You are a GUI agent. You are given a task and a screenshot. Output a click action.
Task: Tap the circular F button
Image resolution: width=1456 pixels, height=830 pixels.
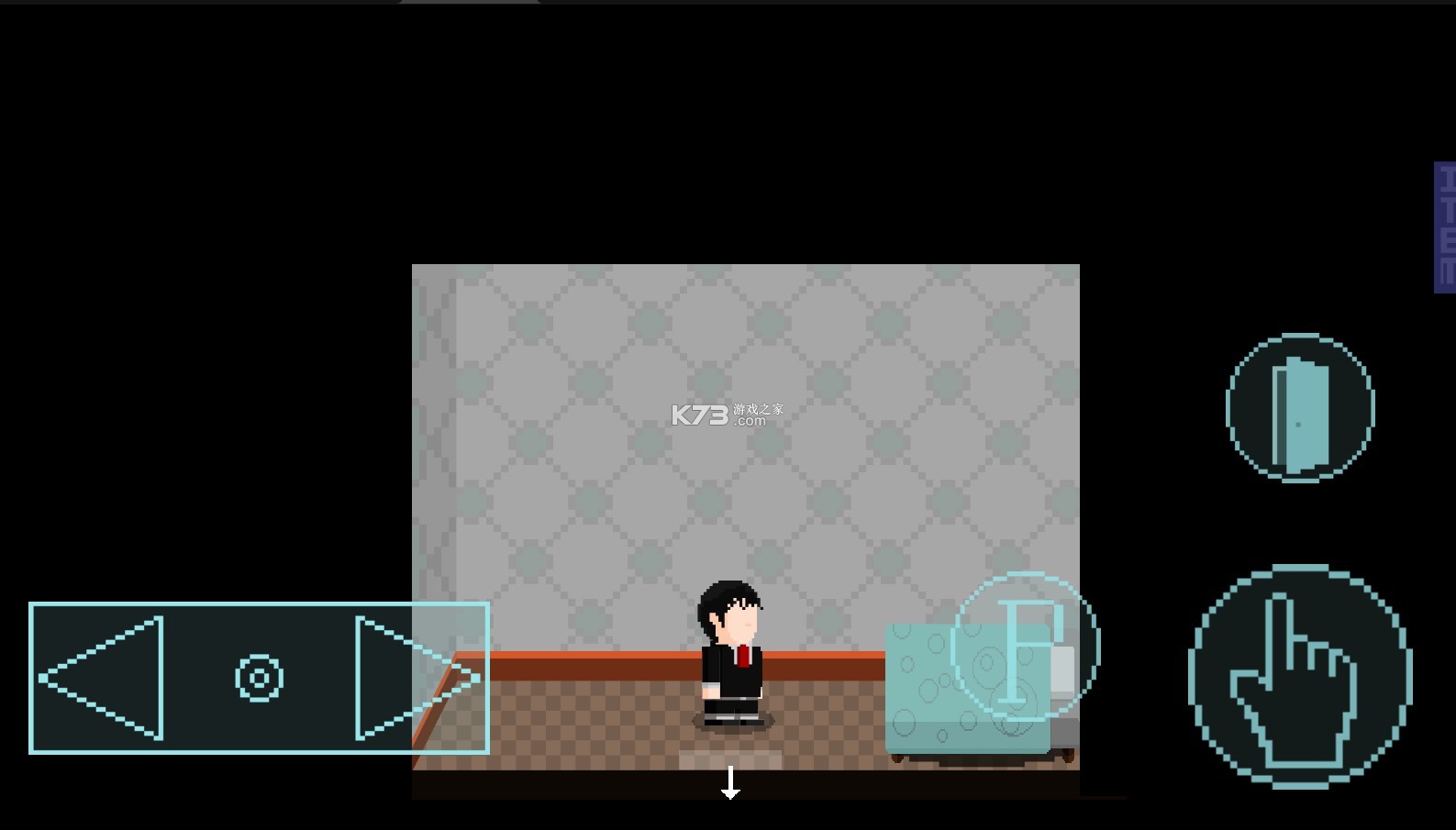[x=1025, y=647]
